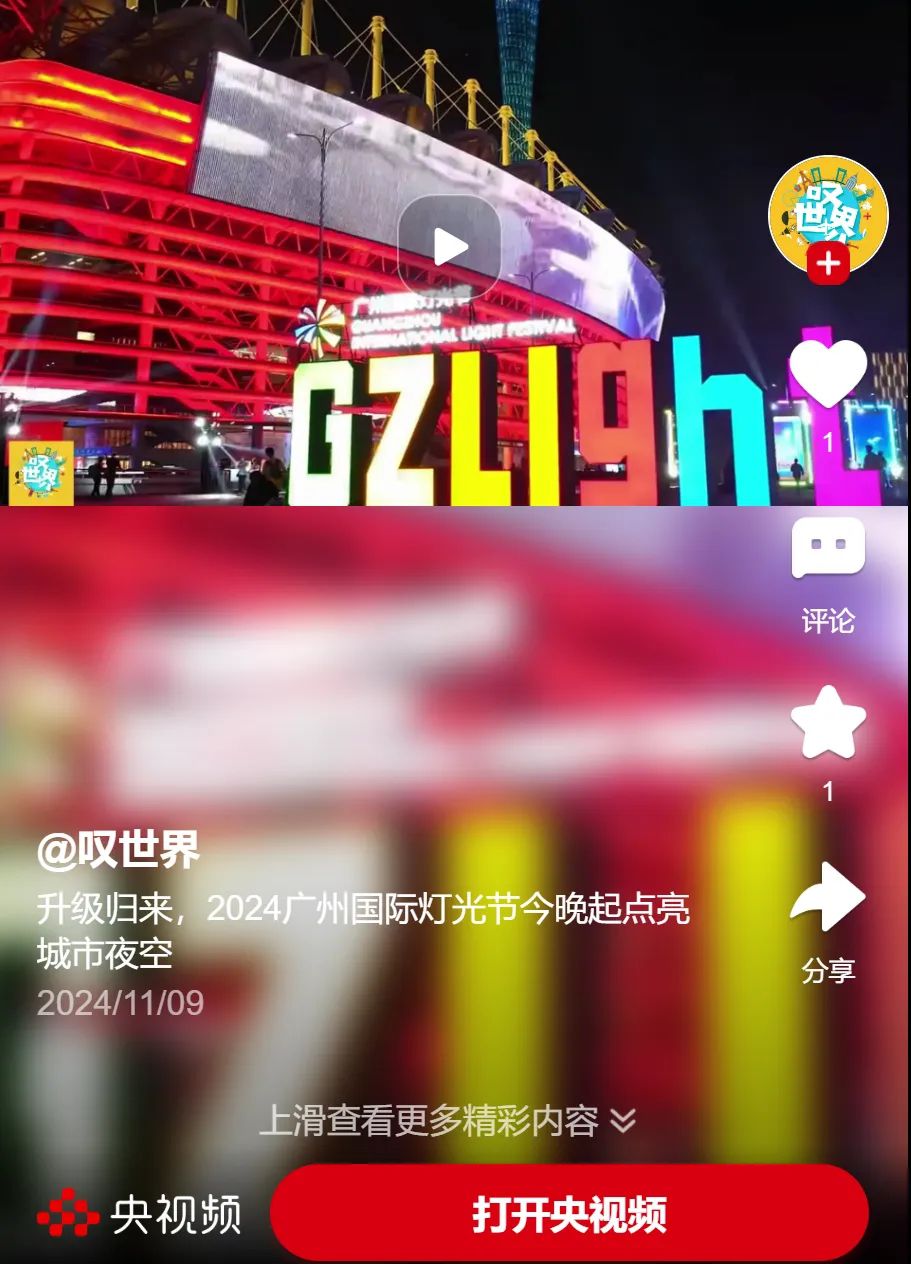
Task: Share this video via 分享
Action: (x=828, y=898)
